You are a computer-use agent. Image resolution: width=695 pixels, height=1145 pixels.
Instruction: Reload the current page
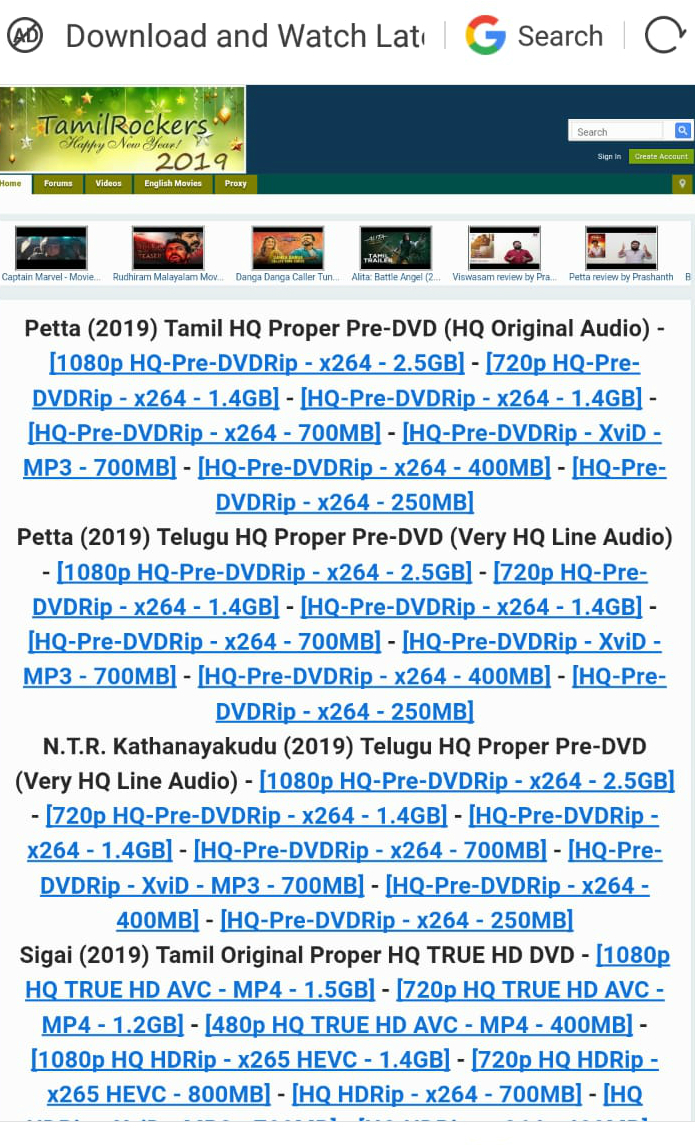[x=664, y=36]
